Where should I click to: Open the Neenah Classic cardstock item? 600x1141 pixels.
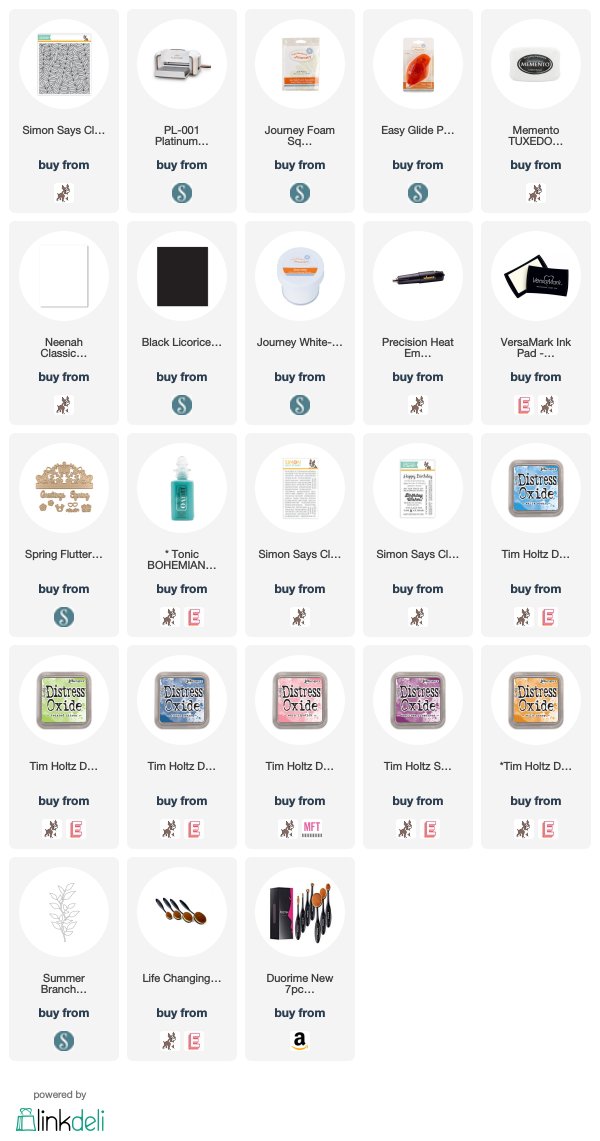coord(64,322)
